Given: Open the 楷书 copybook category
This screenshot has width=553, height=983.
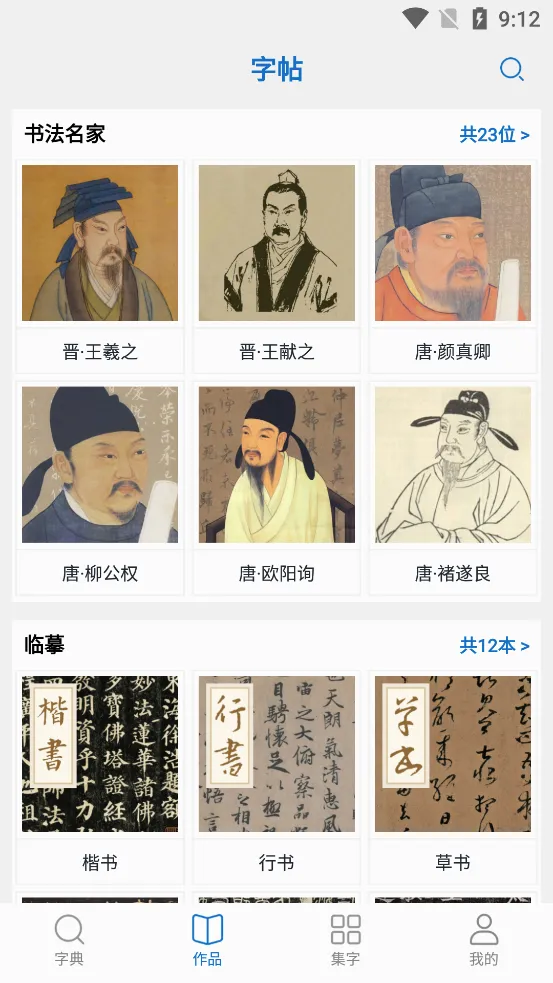Looking at the screenshot, I should coord(100,777).
